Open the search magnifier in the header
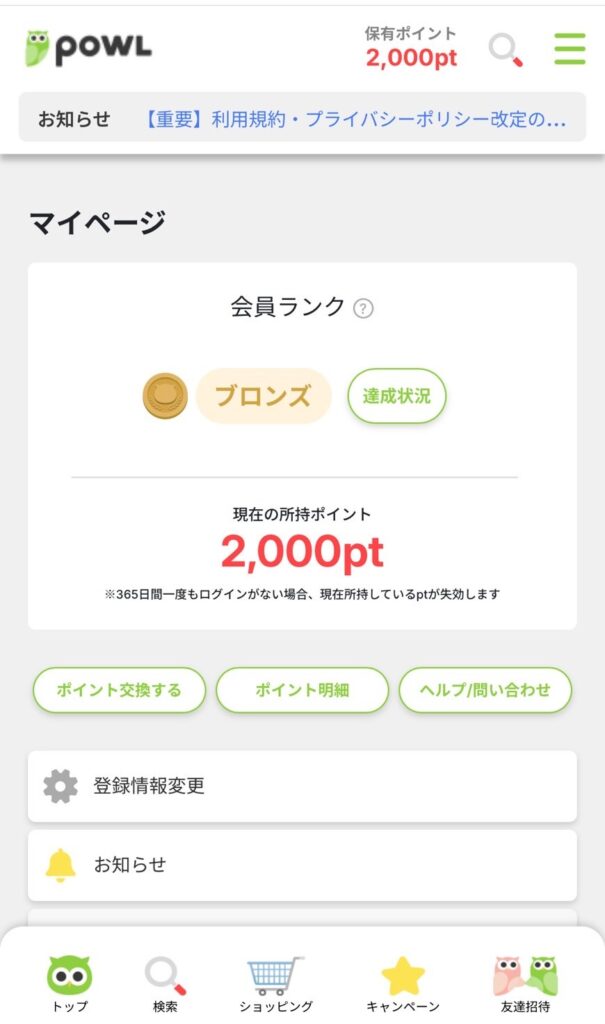 click(x=506, y=50)
